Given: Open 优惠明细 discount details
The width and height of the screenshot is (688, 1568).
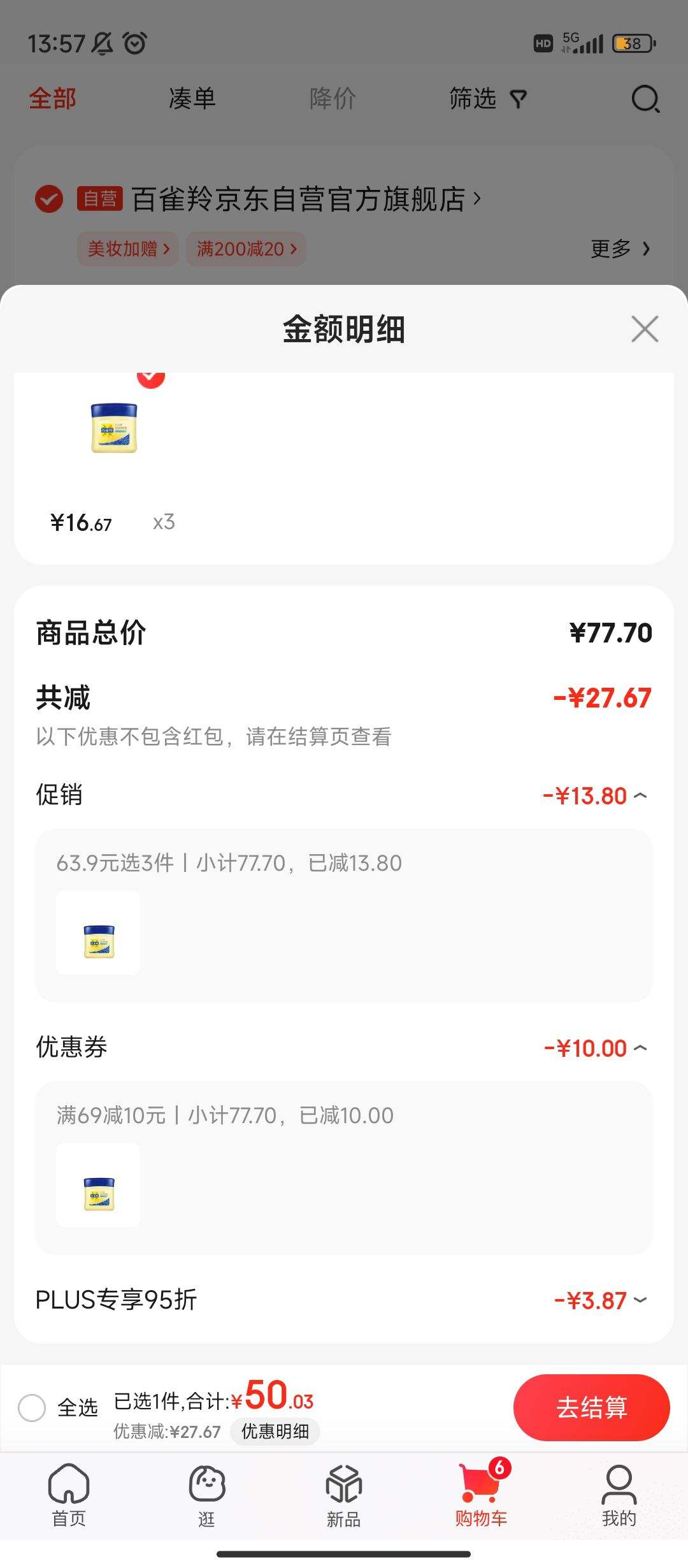Looking at the screenshot, I should 275,1432.
